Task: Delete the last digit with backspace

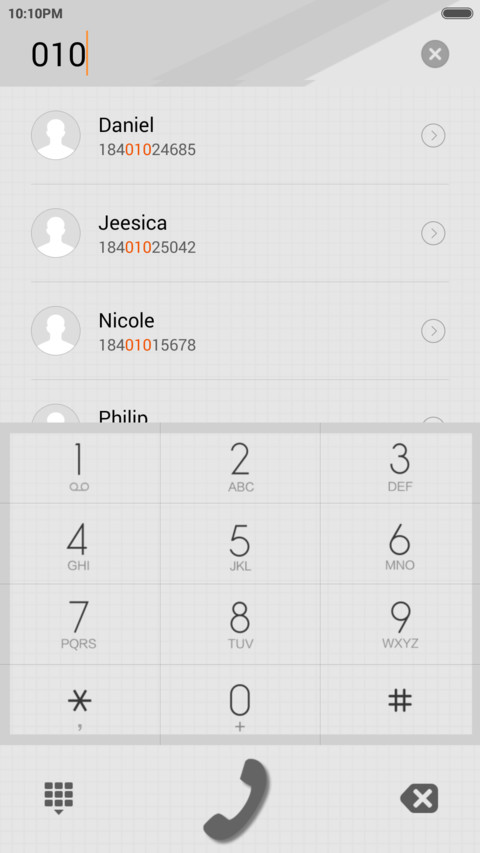Action: [x=419, y=798]
